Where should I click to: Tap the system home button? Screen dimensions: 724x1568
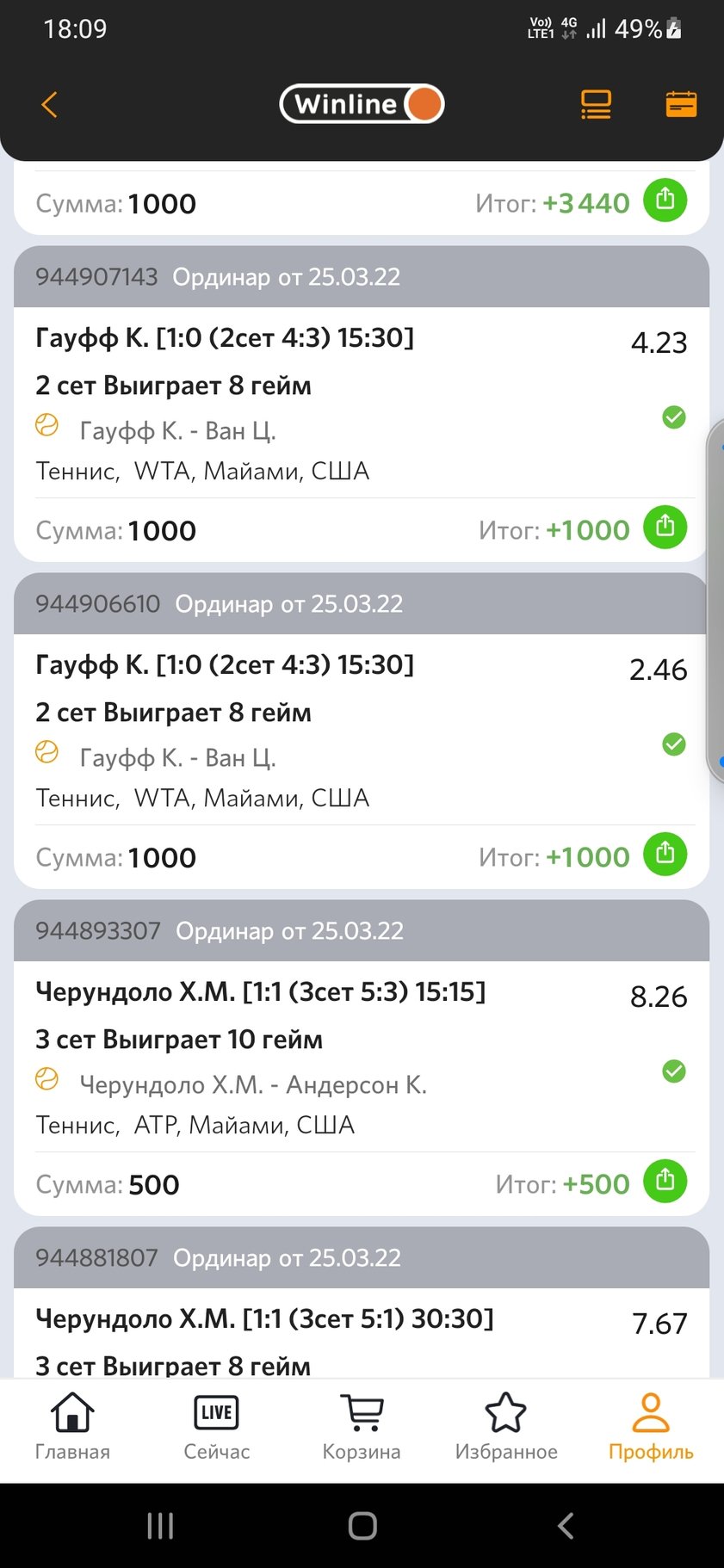[x=362, y=1526]
